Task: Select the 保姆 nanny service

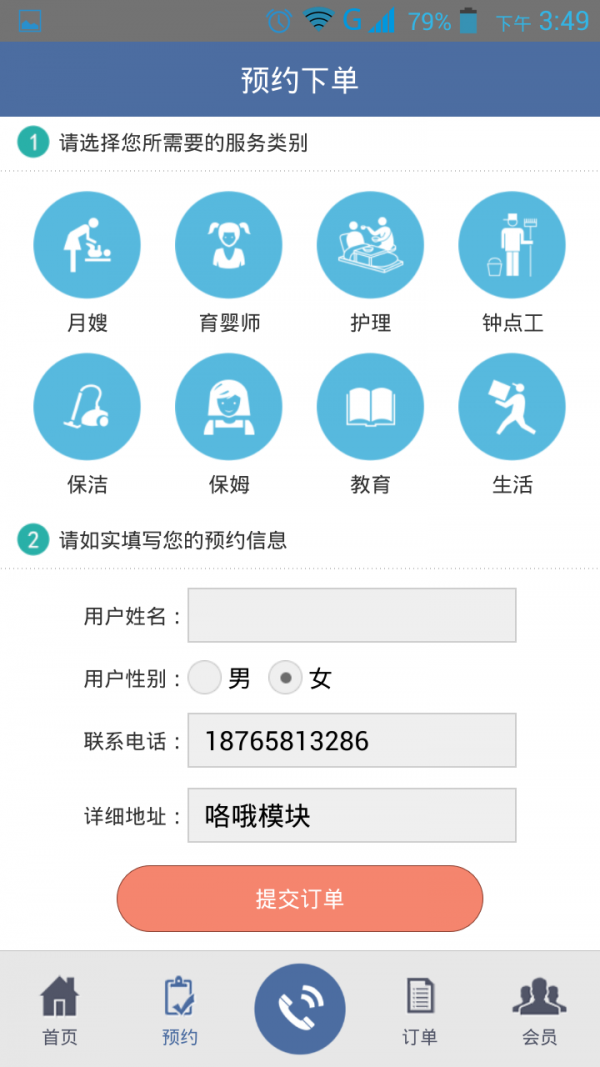Action: point(229,407)
